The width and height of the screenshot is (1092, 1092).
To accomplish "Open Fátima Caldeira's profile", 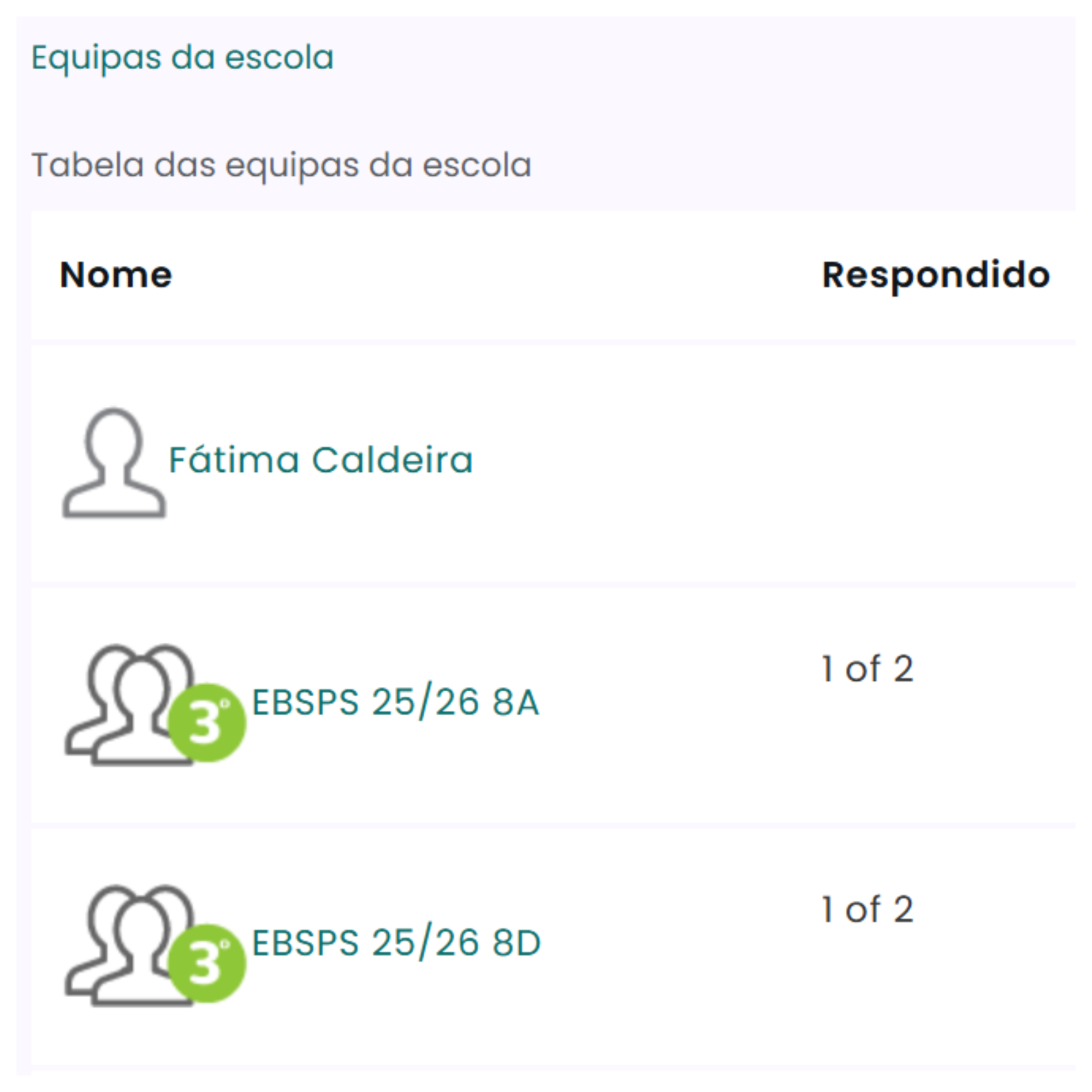I will 321,460.
